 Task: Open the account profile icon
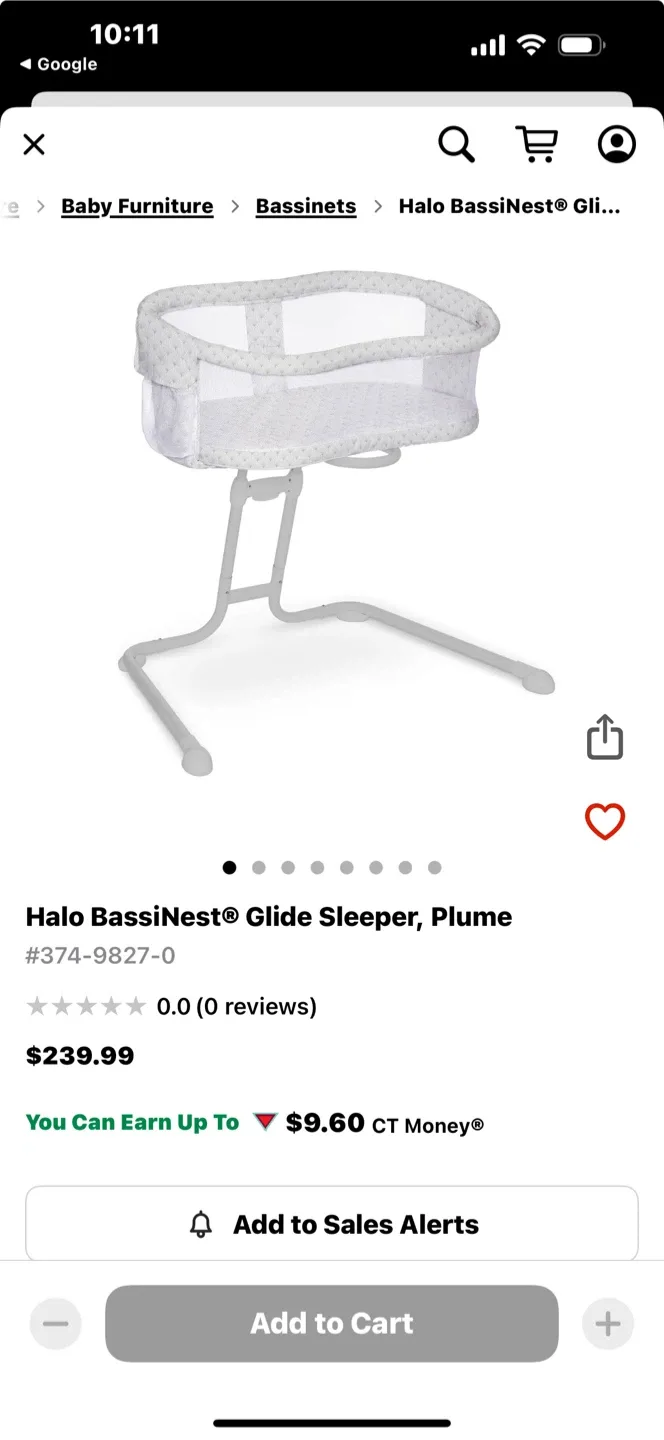(x=616, y=145)
